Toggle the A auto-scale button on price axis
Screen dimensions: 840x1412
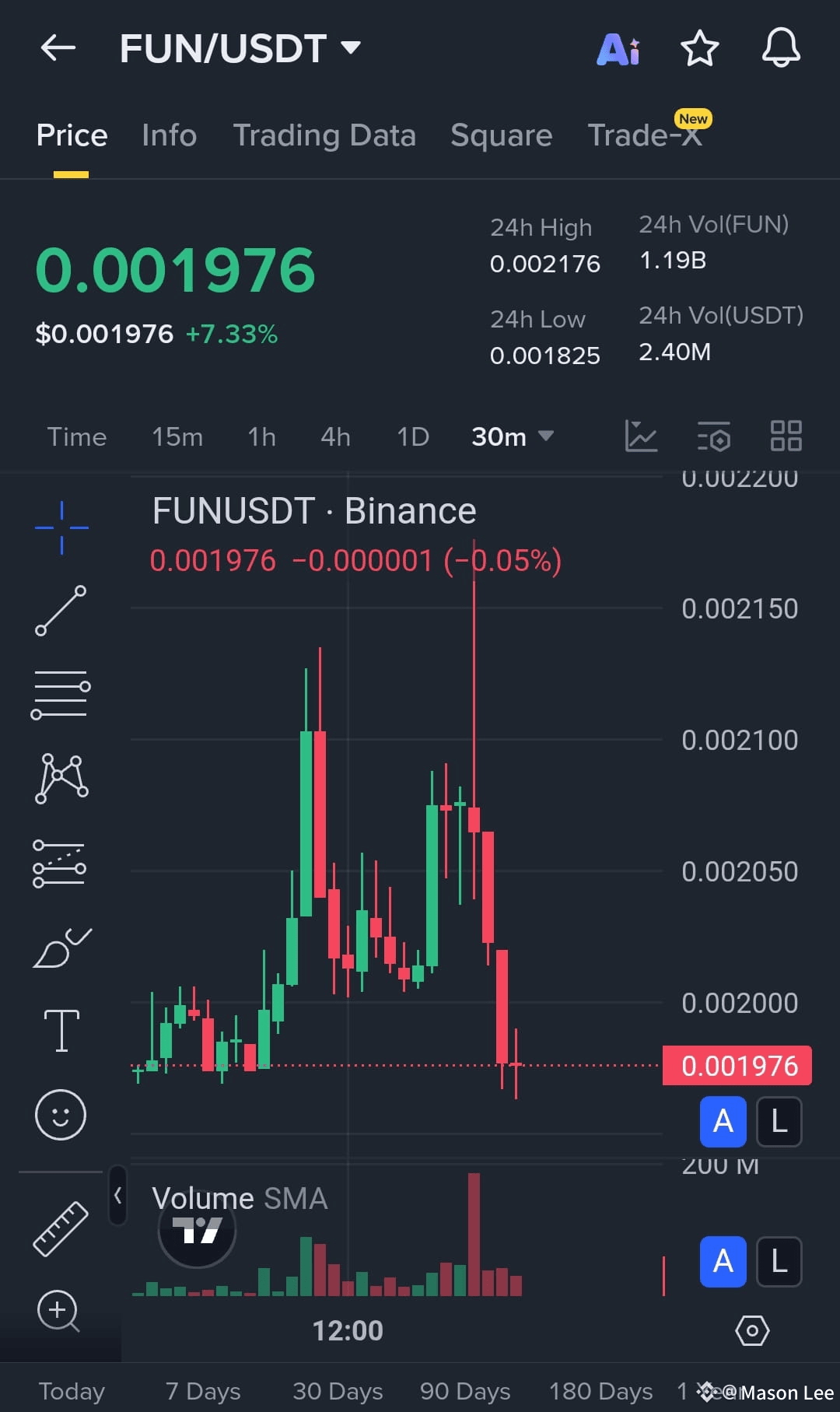point(722,1121)
